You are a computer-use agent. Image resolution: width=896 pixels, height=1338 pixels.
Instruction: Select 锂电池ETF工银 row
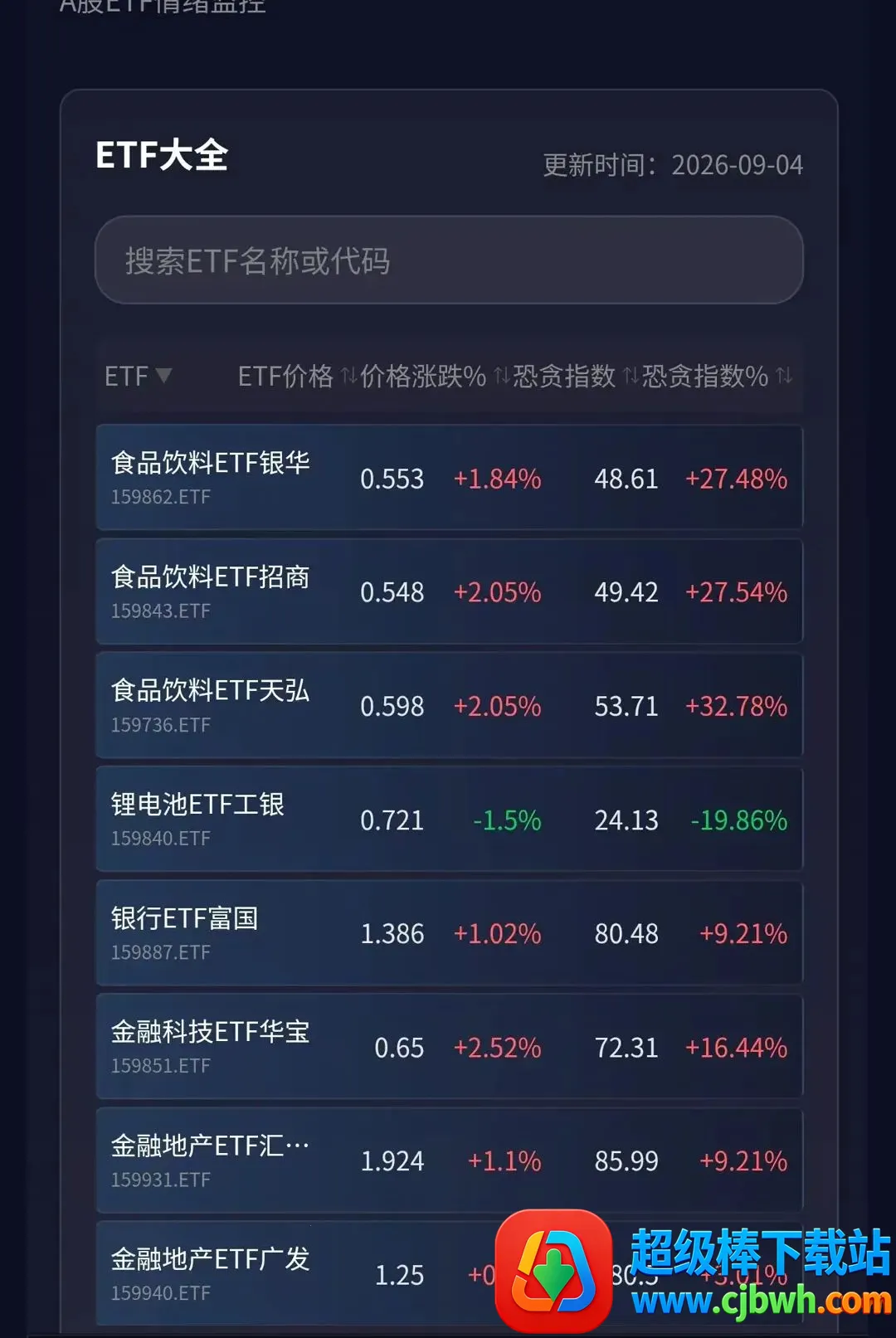tap(449, 819)
